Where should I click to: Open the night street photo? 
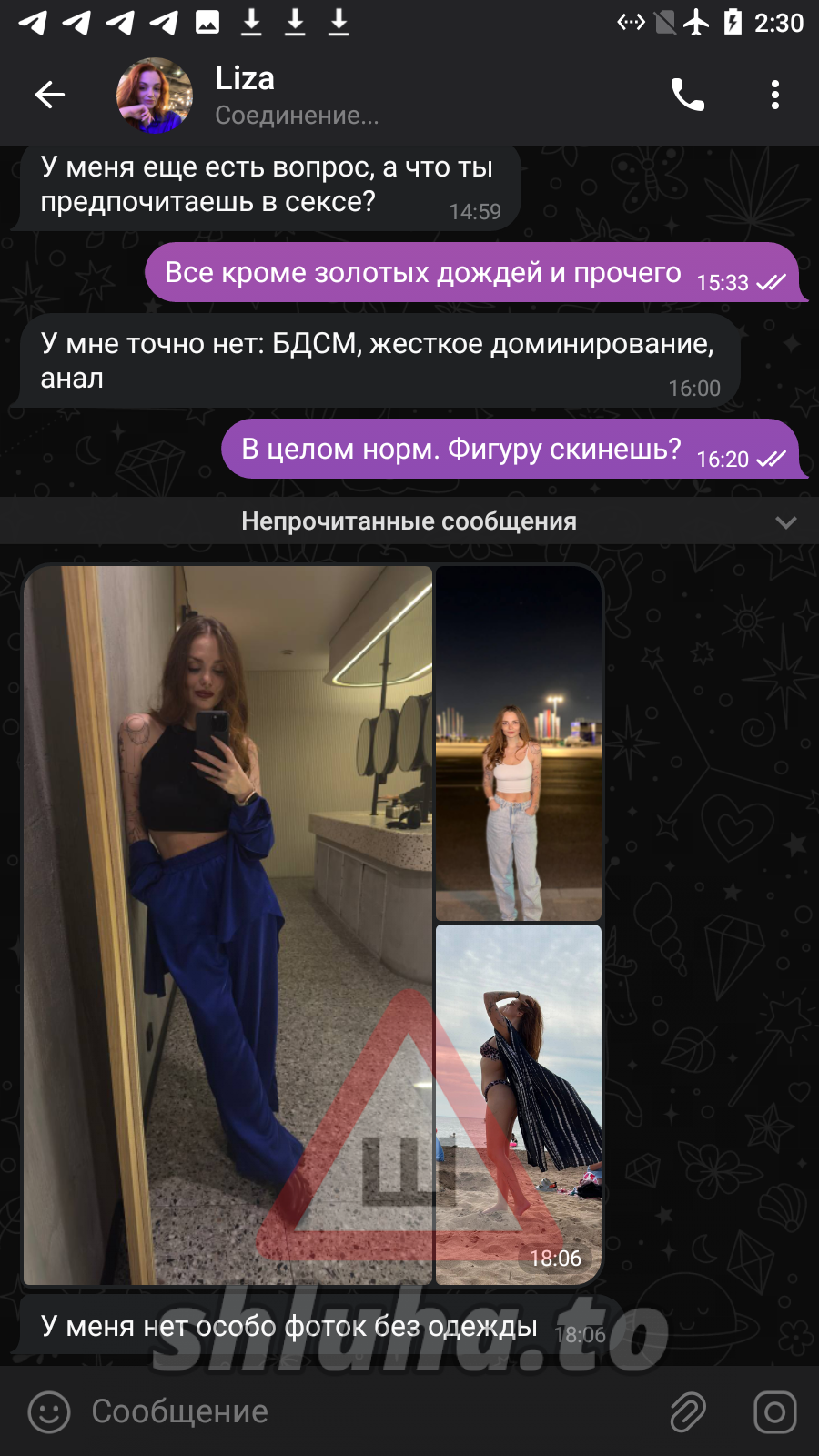(519, 743)
